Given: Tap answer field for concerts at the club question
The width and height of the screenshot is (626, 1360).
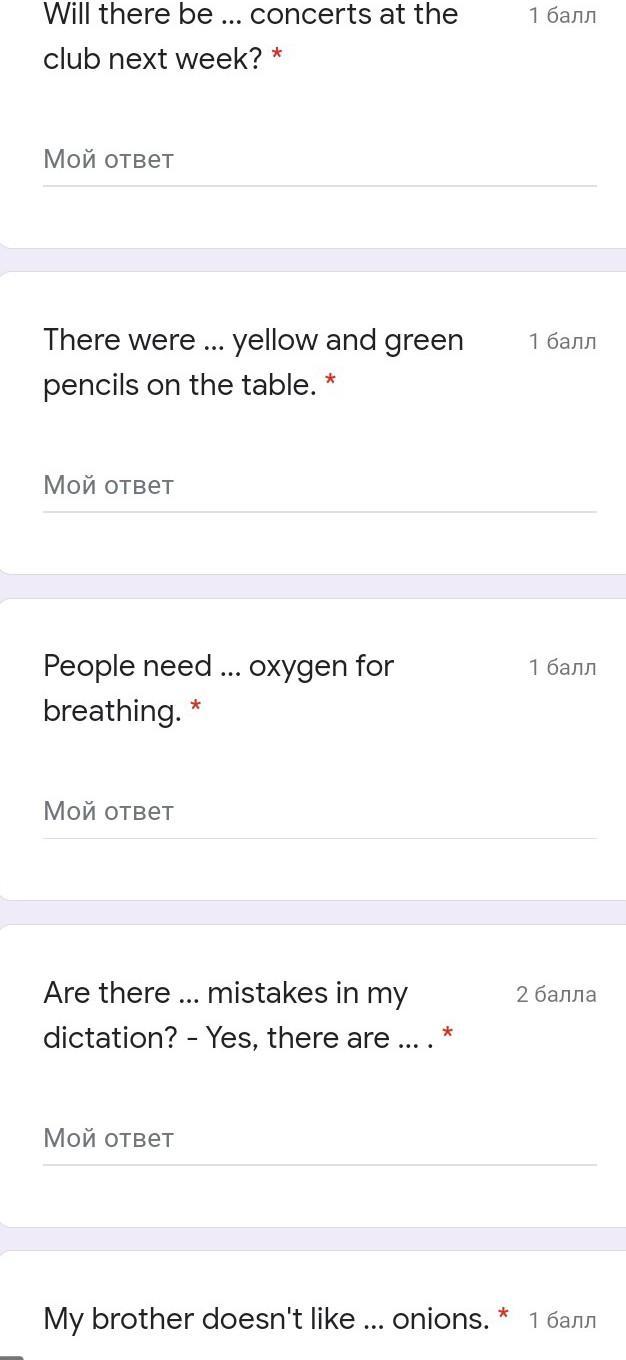Looking at the screenshot, I should click(x=319, y=160).
